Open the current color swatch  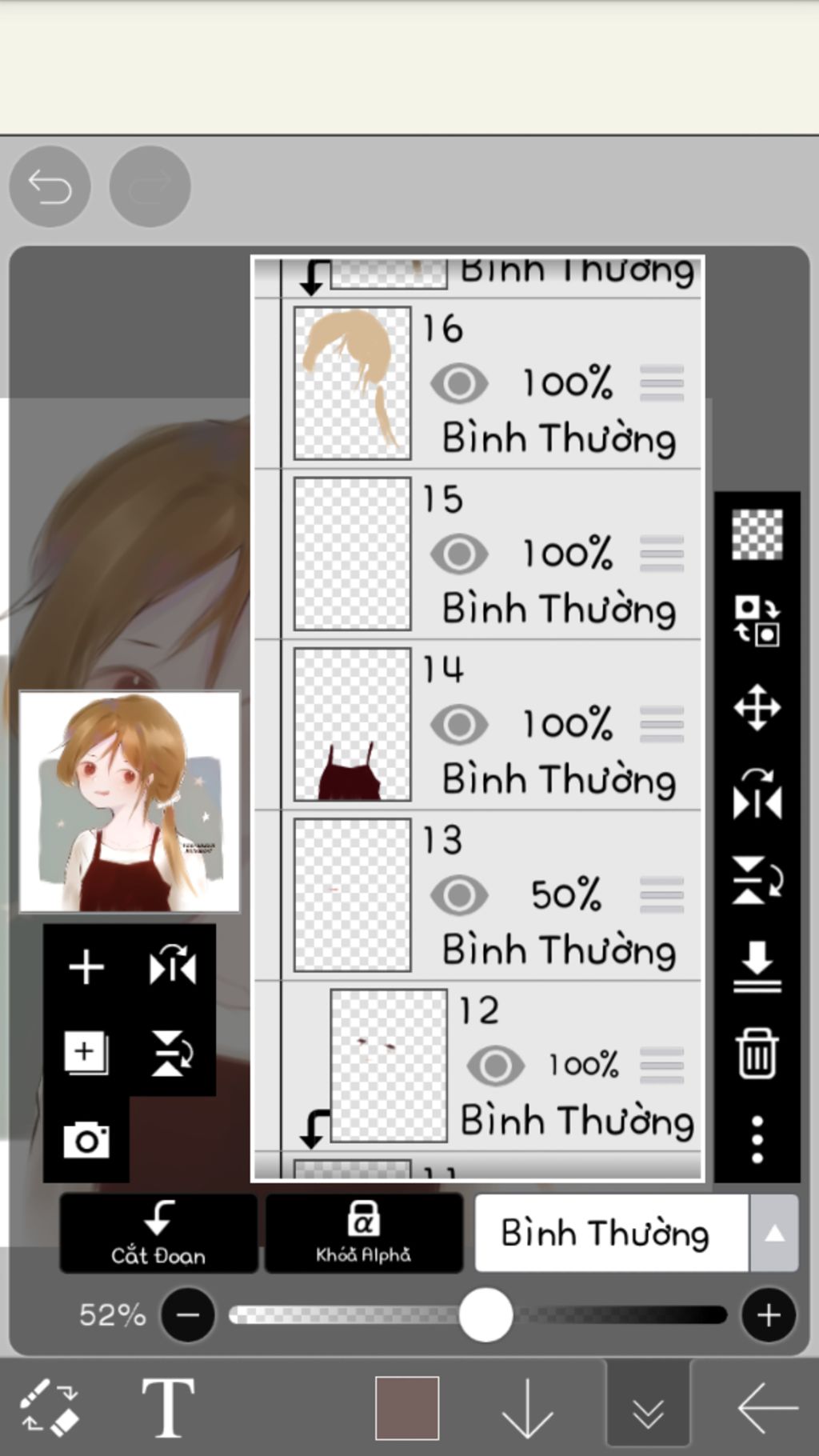407,1408
